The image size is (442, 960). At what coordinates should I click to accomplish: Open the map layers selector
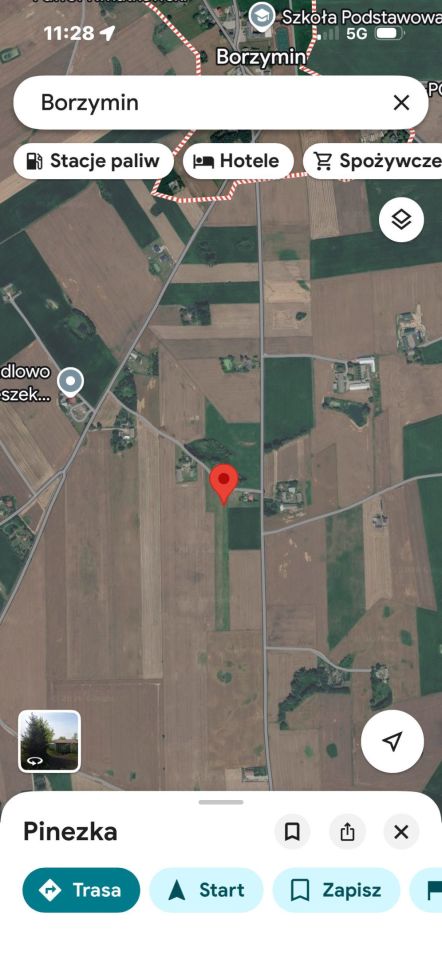(401, 219)
